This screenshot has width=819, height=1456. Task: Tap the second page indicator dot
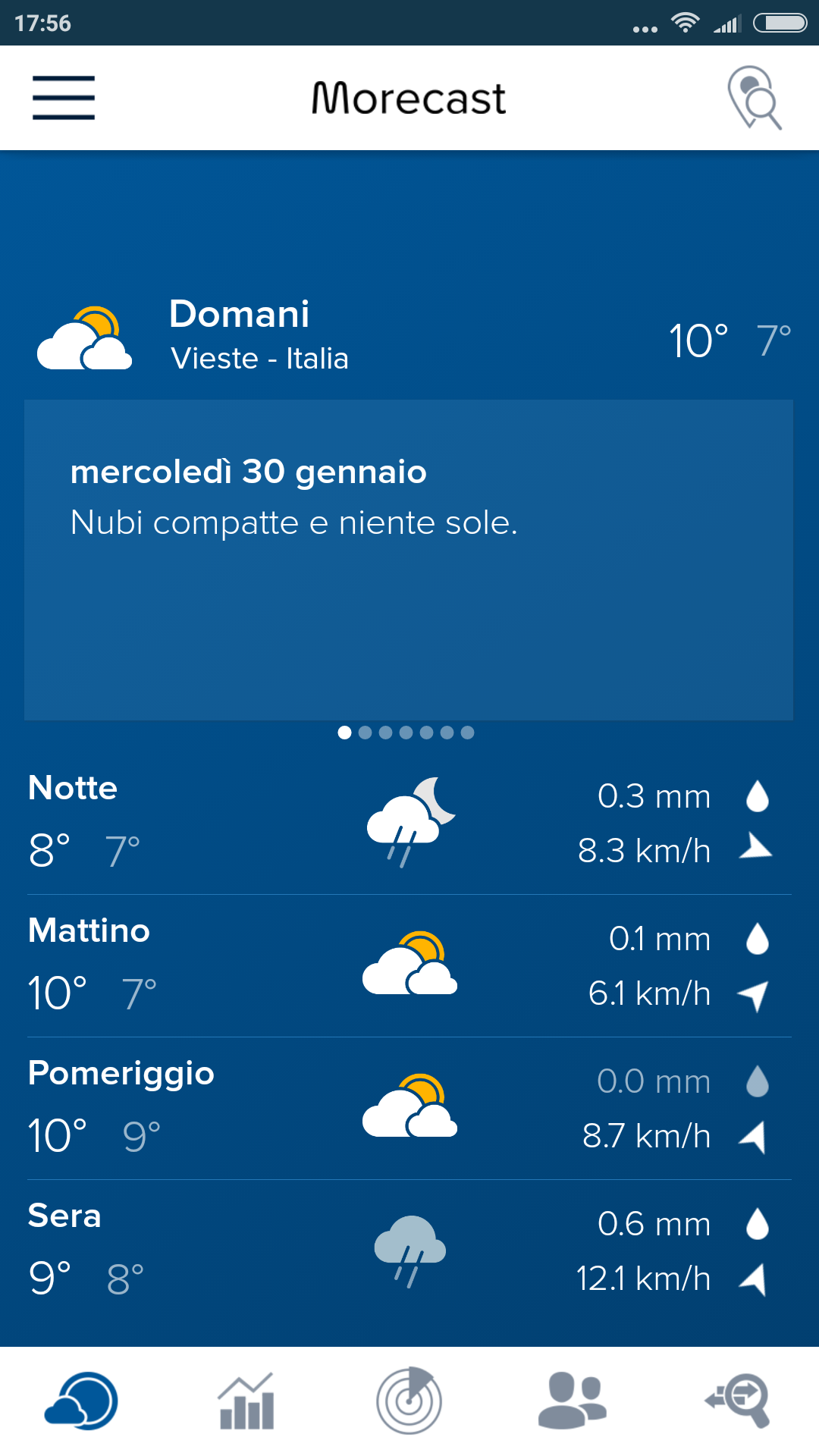point(365,733)
